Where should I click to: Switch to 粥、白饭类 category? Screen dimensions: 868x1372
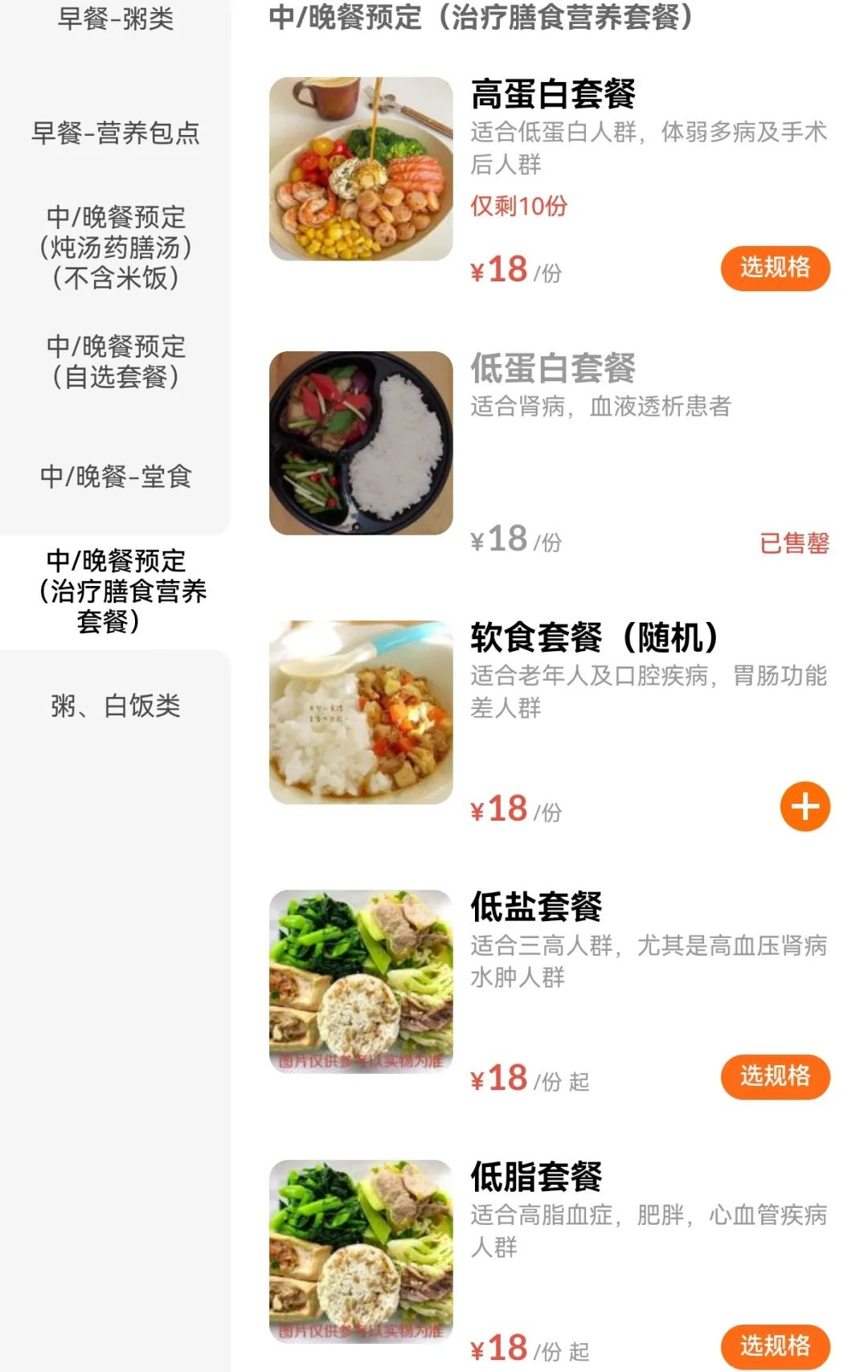pos(115,706)
